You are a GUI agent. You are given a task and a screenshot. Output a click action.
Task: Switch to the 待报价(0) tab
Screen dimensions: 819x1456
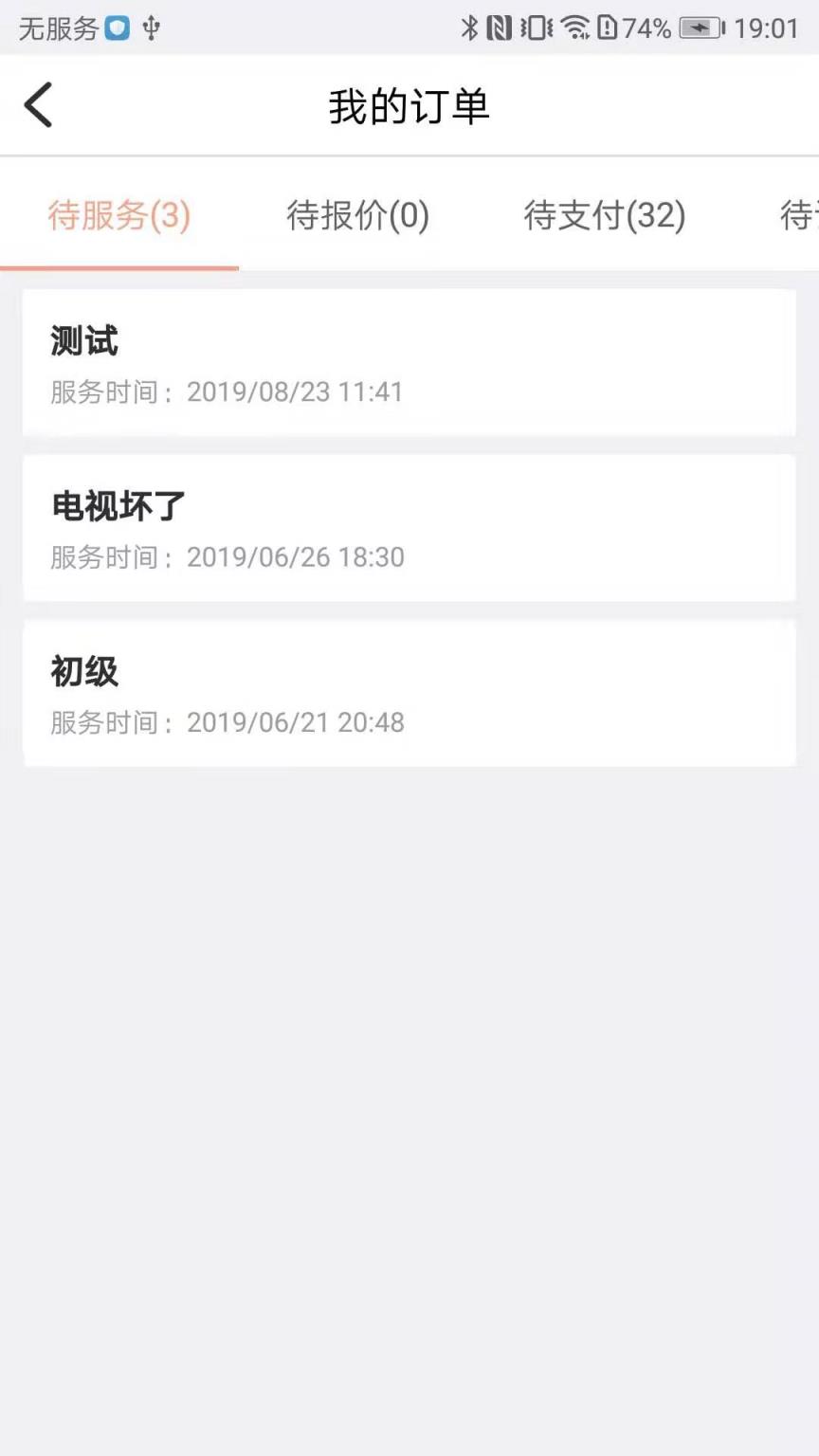(357, 216)
